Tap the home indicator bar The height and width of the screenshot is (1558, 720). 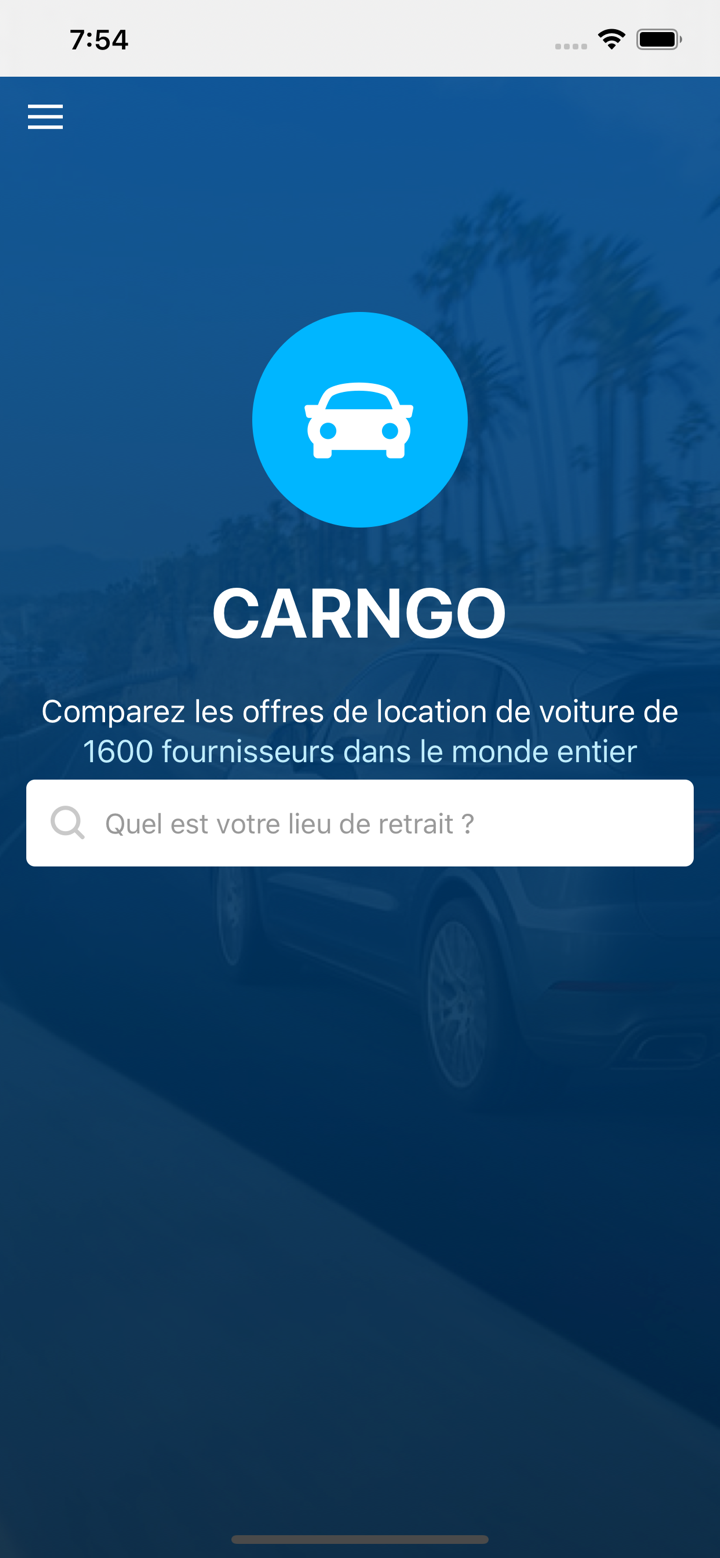360,1540
